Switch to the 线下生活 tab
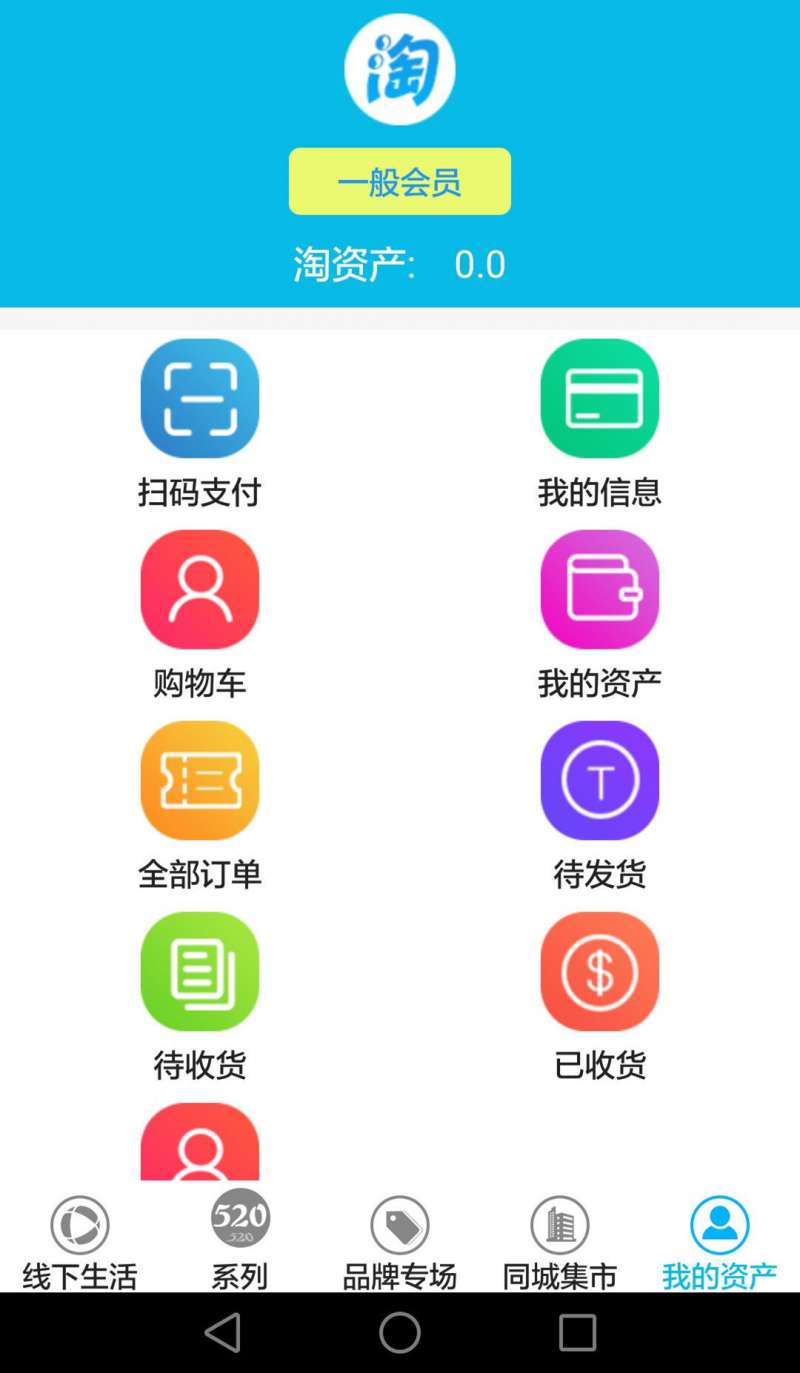This screenshot has height=1373, width=800. [x=80, y=1240]
